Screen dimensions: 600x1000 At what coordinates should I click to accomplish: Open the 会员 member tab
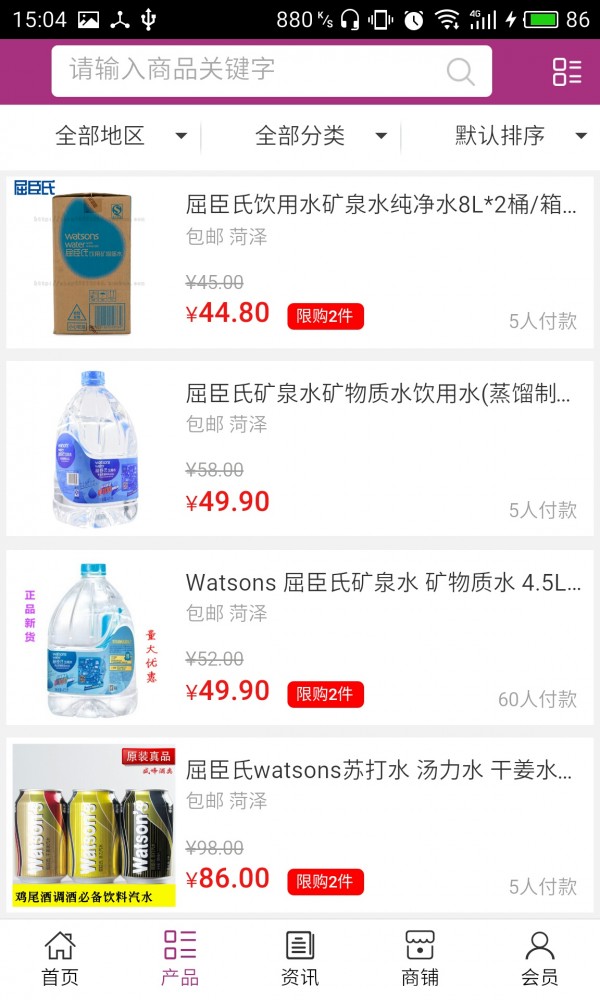coord(540,958)
